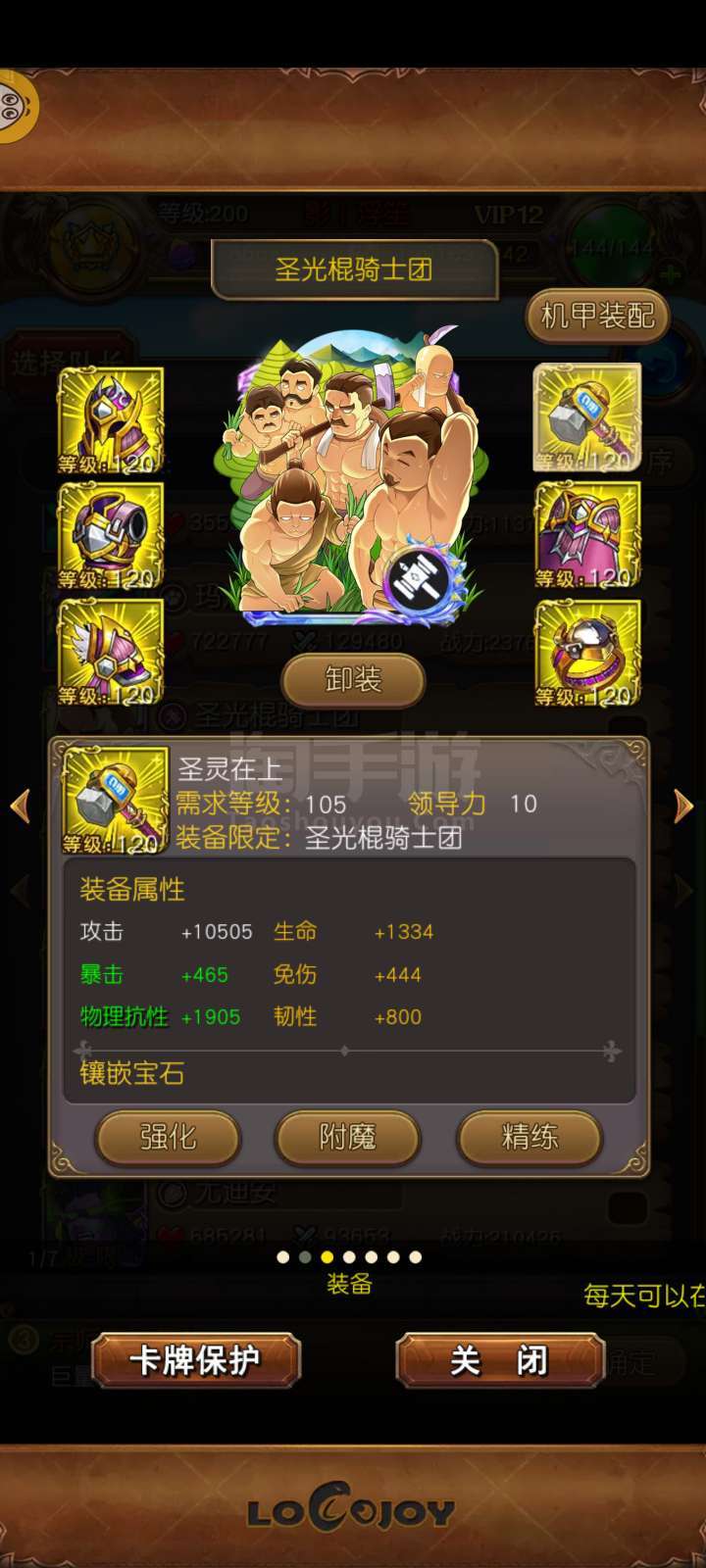The width and height of the screenshot is (706, 1568).
Task: Select the hammer weapon slot at top right
Action: [587, 417]
